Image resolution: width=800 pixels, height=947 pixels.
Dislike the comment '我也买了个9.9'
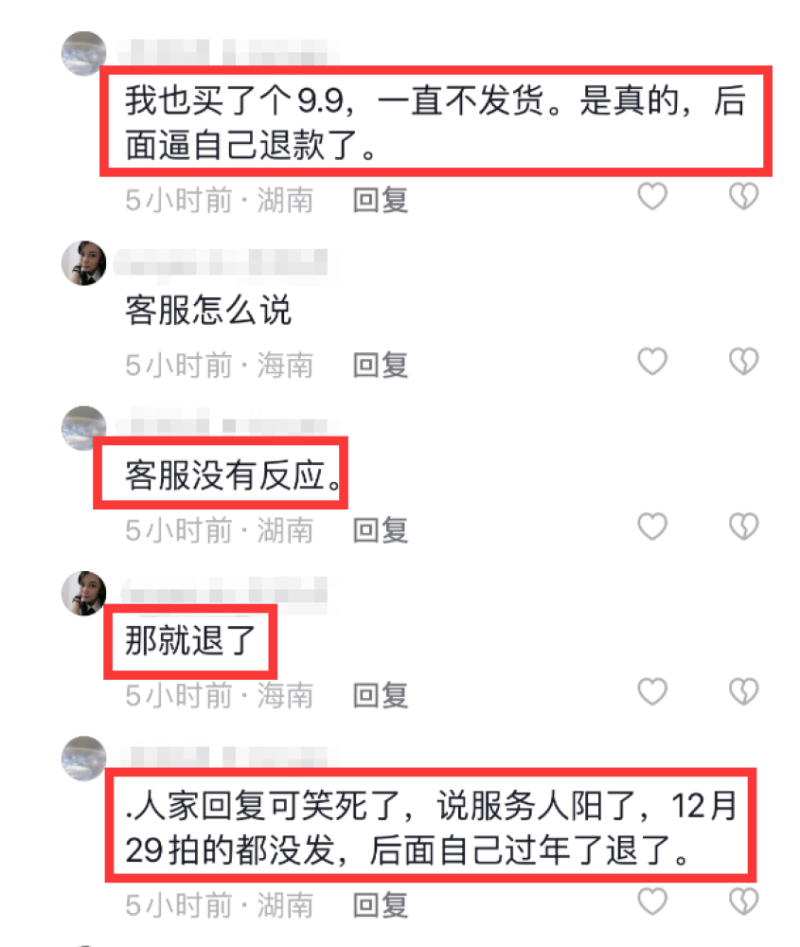[x=743, y=197]
